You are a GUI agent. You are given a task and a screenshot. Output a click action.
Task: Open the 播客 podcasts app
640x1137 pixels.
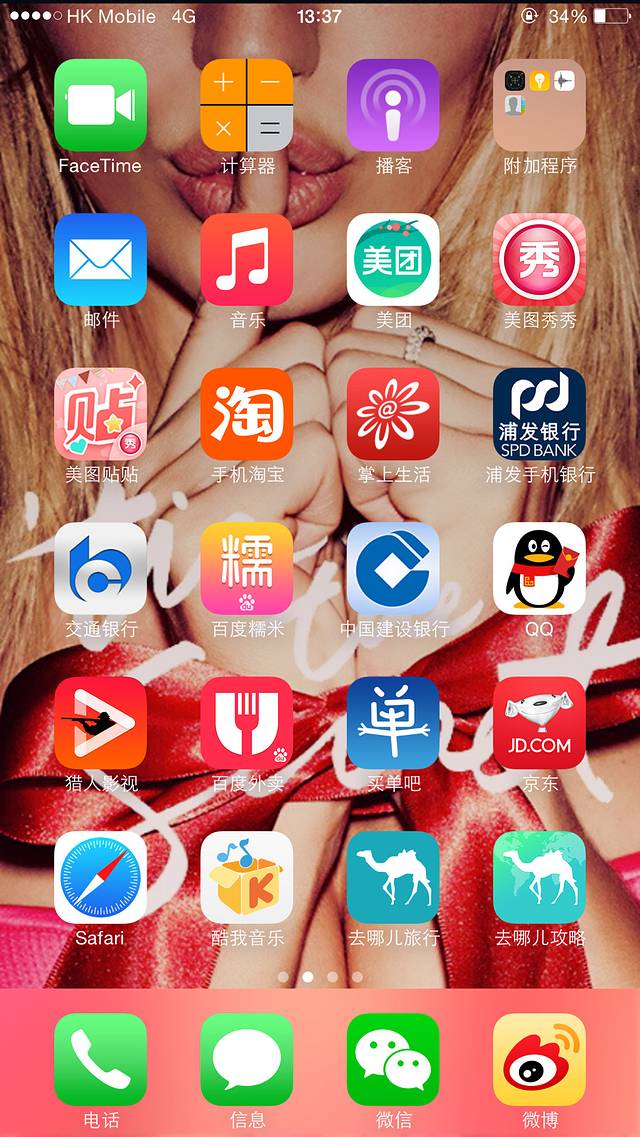(x=393, y=105)
